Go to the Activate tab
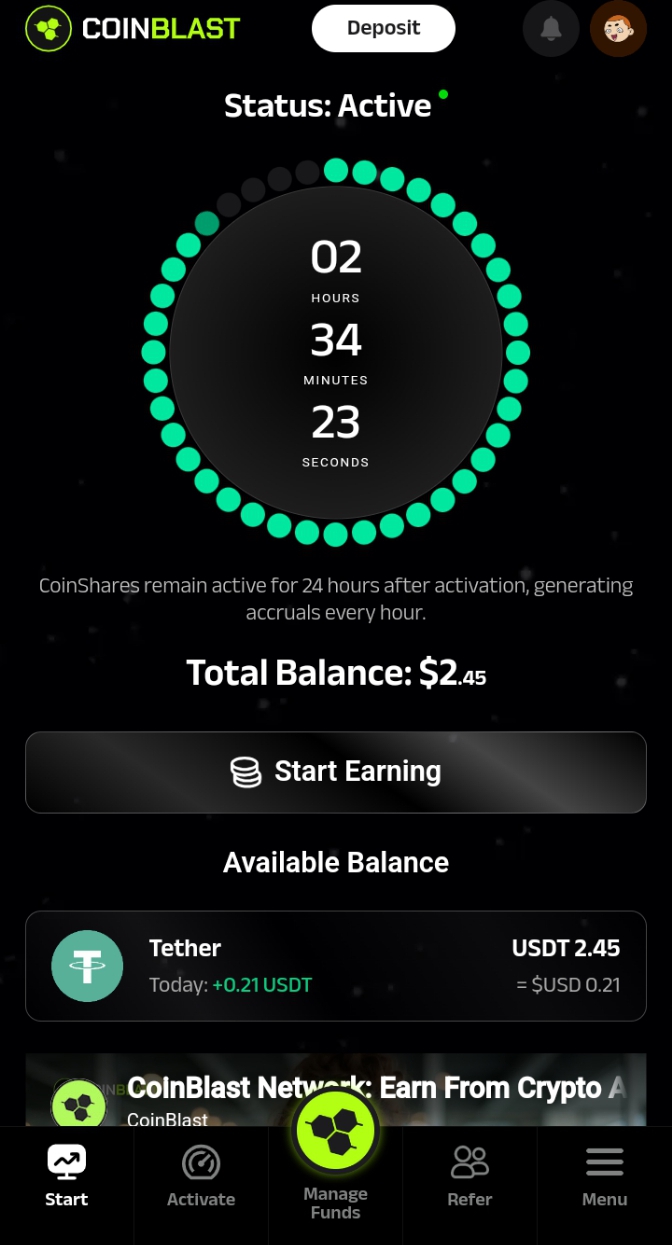Screen dimensions: 672x1245 (x=201, y=1177)
